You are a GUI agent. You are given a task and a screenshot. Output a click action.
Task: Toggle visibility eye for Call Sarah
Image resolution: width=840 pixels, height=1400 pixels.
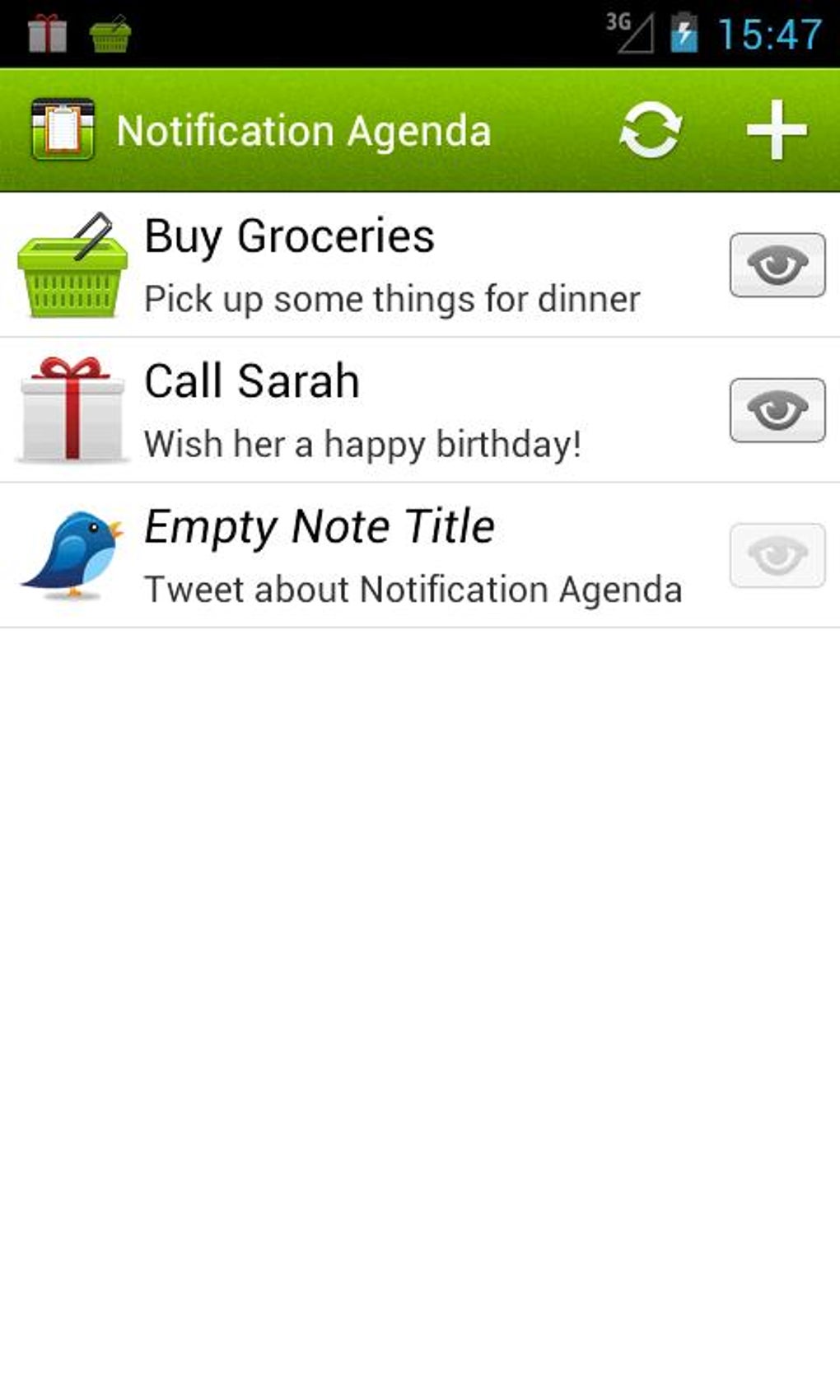[777, 410]
